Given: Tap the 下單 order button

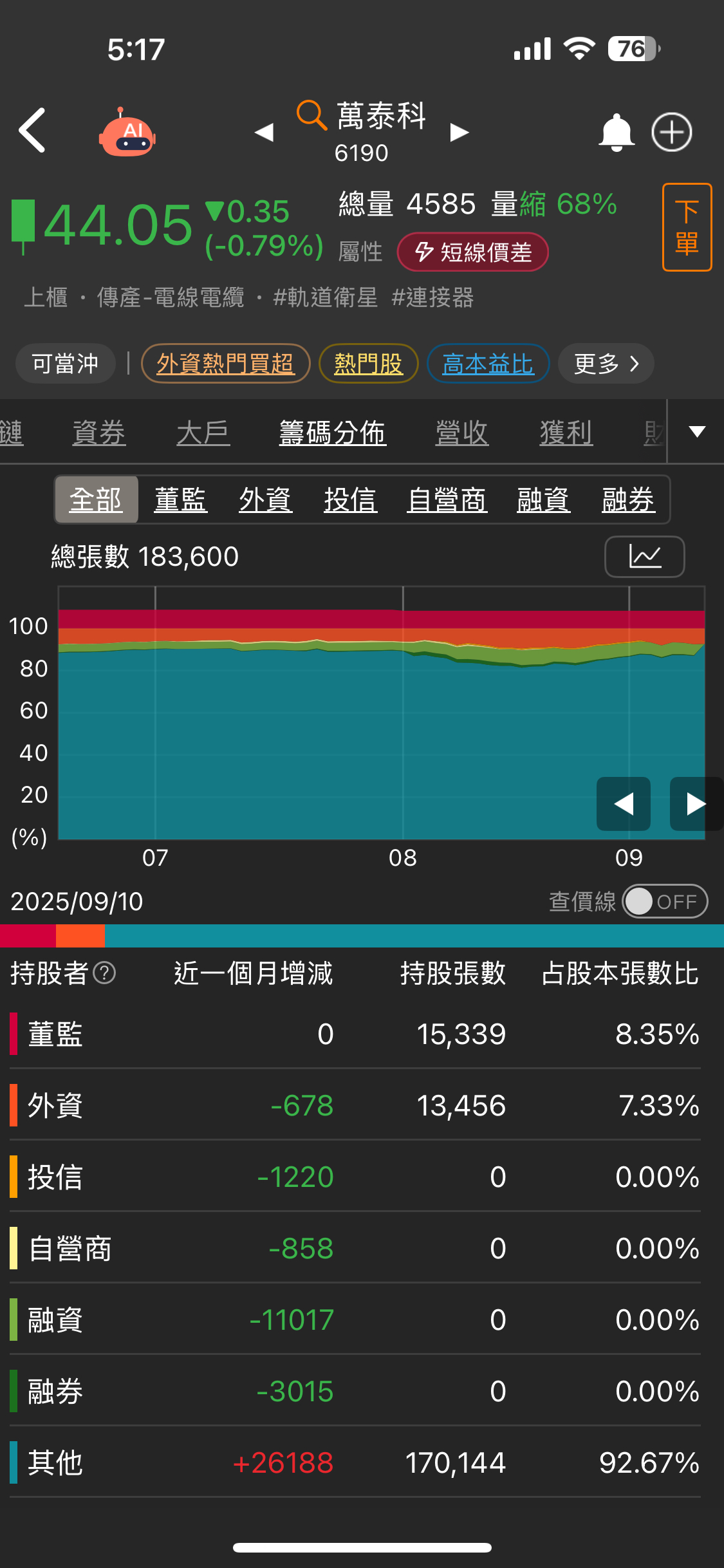Looking at the screenshot, I should click(x=687, y=227).
